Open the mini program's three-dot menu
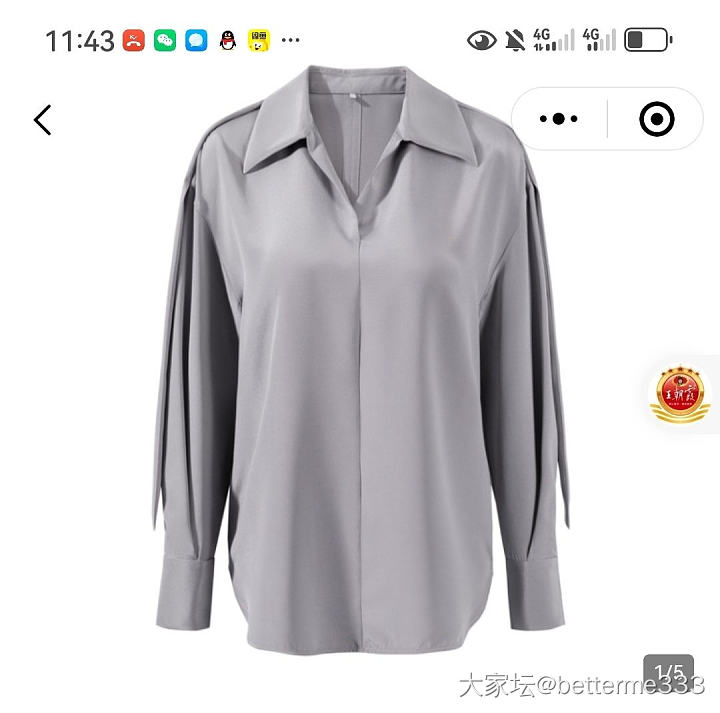The width and height of the screenshot is (720, 713). 559,119
